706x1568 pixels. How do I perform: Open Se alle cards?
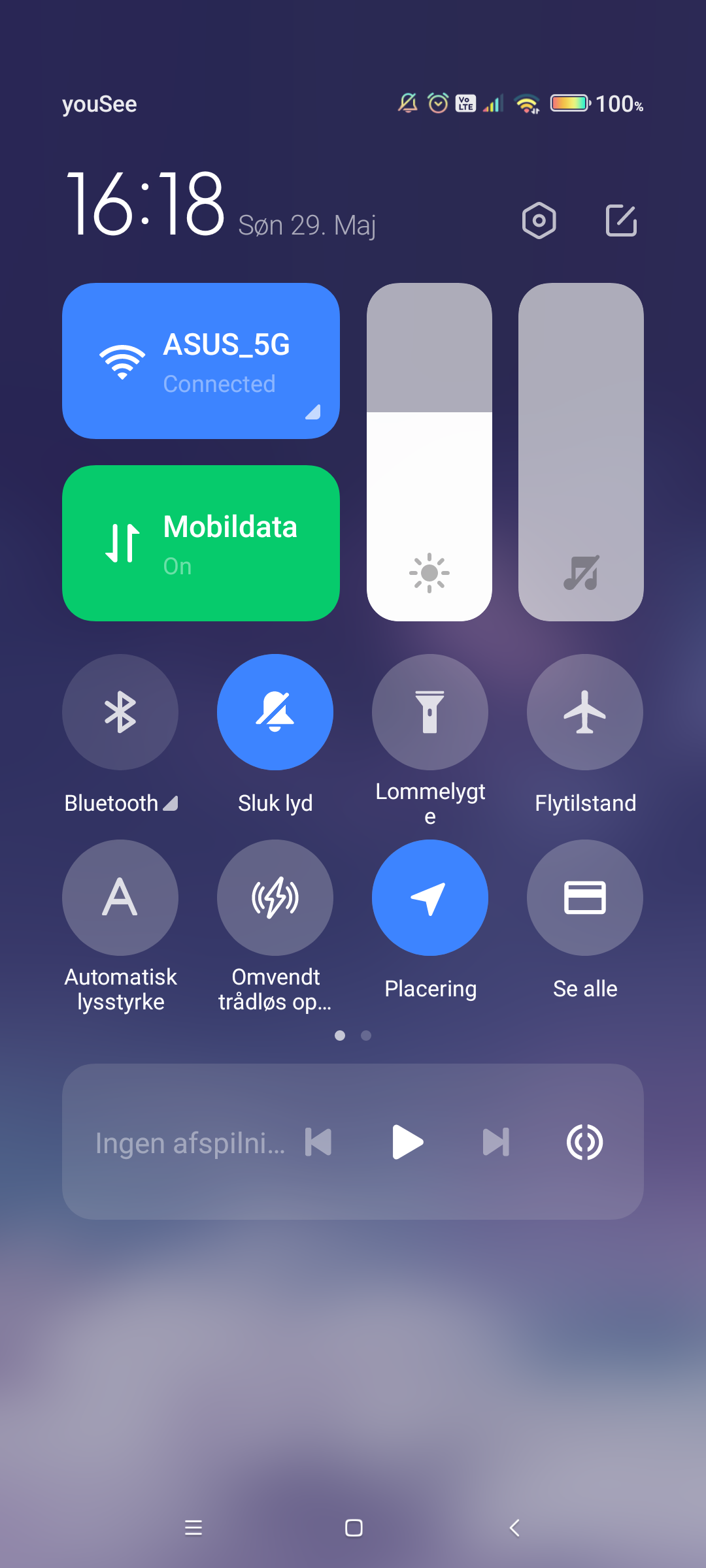[585, 898]
